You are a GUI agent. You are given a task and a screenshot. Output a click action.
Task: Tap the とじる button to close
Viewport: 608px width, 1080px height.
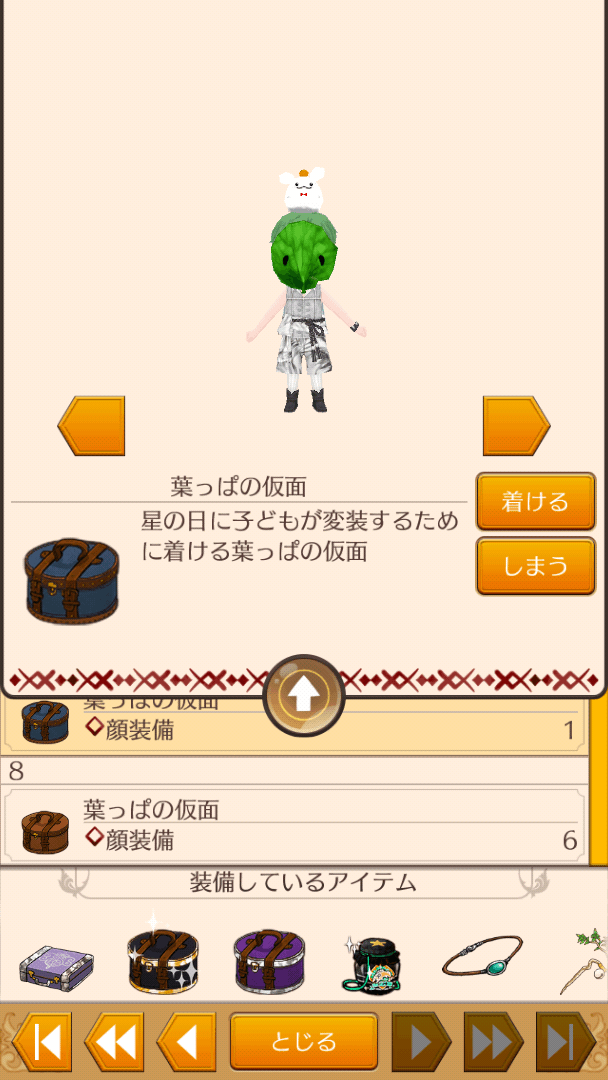pyautogui.click(x=304, y=1042)
